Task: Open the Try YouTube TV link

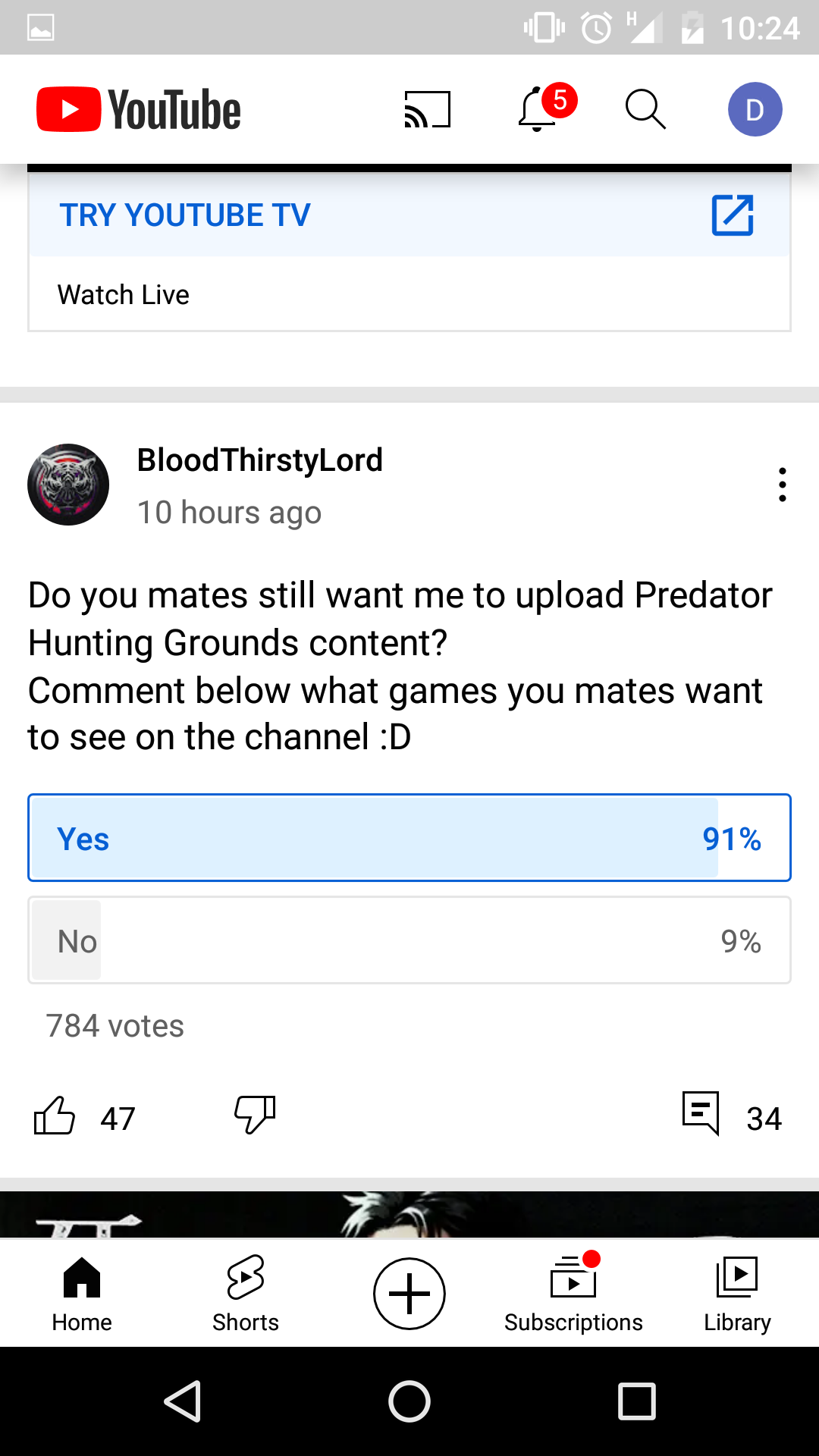Action: 409,215
